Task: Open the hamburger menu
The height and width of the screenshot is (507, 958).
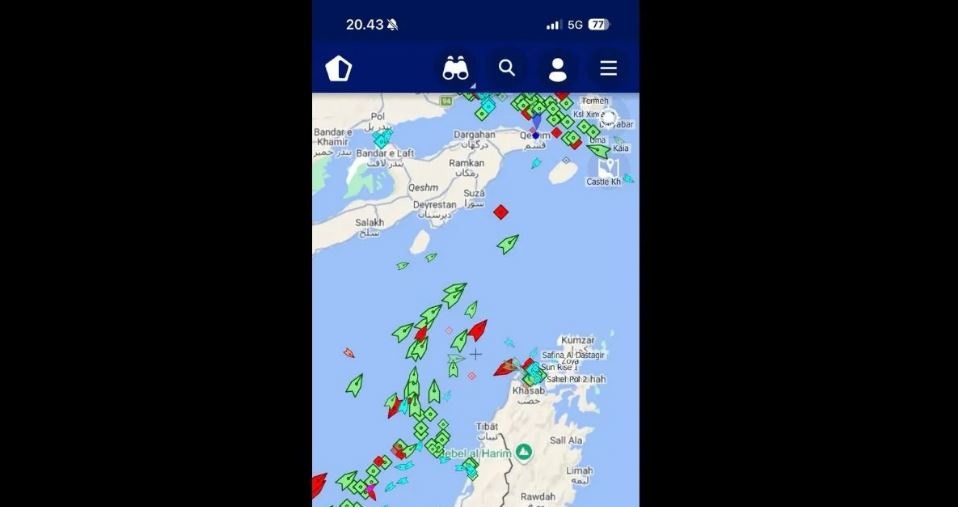Action: point(608,68)
